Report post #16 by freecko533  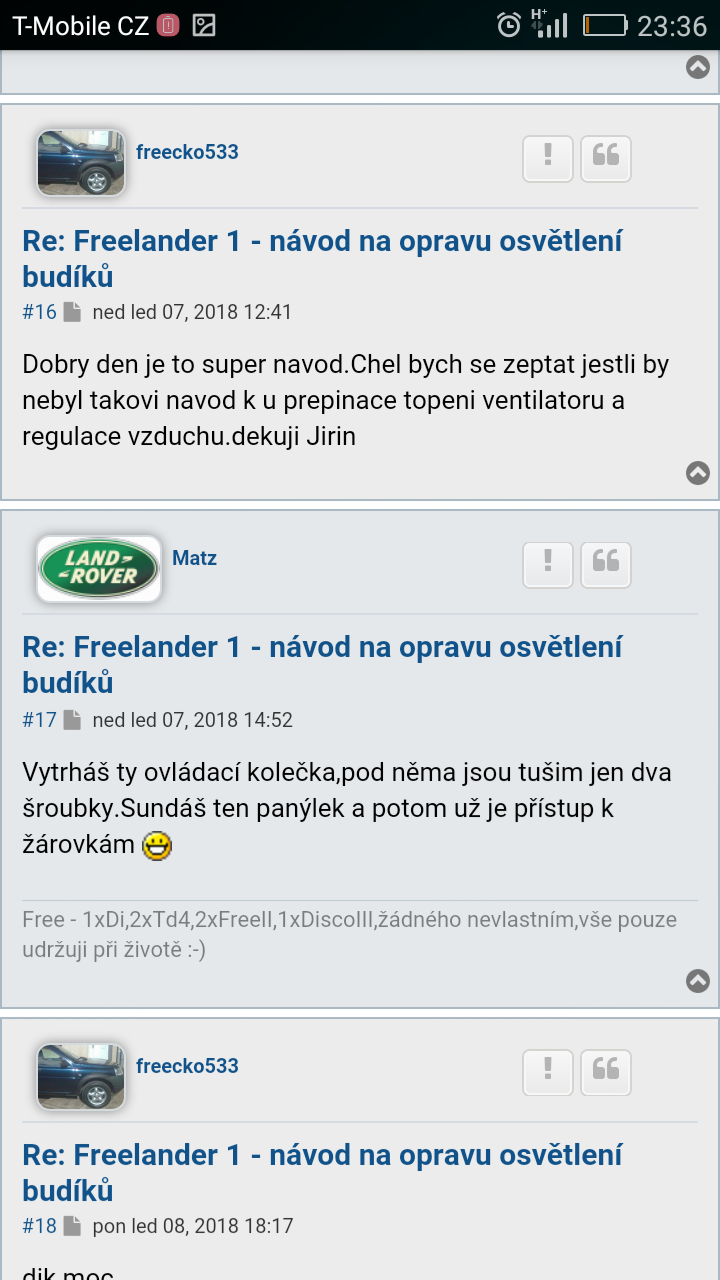548,158
